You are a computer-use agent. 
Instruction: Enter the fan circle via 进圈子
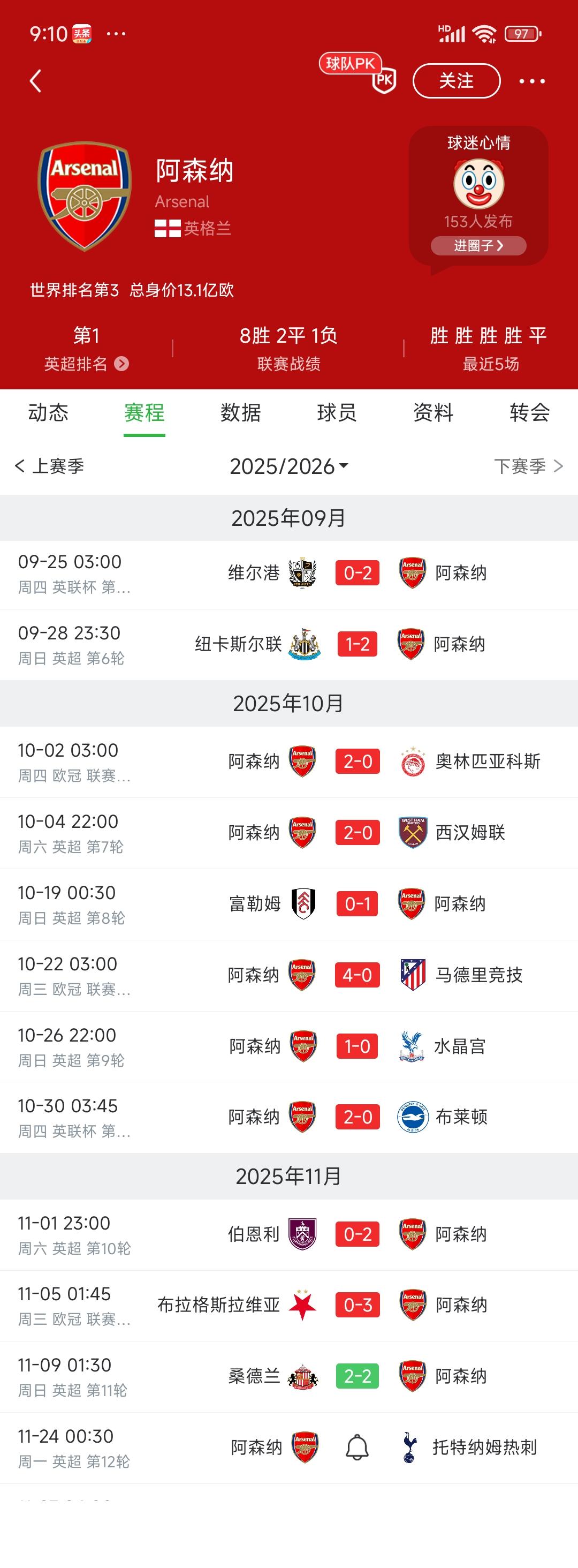pos(478,246)
